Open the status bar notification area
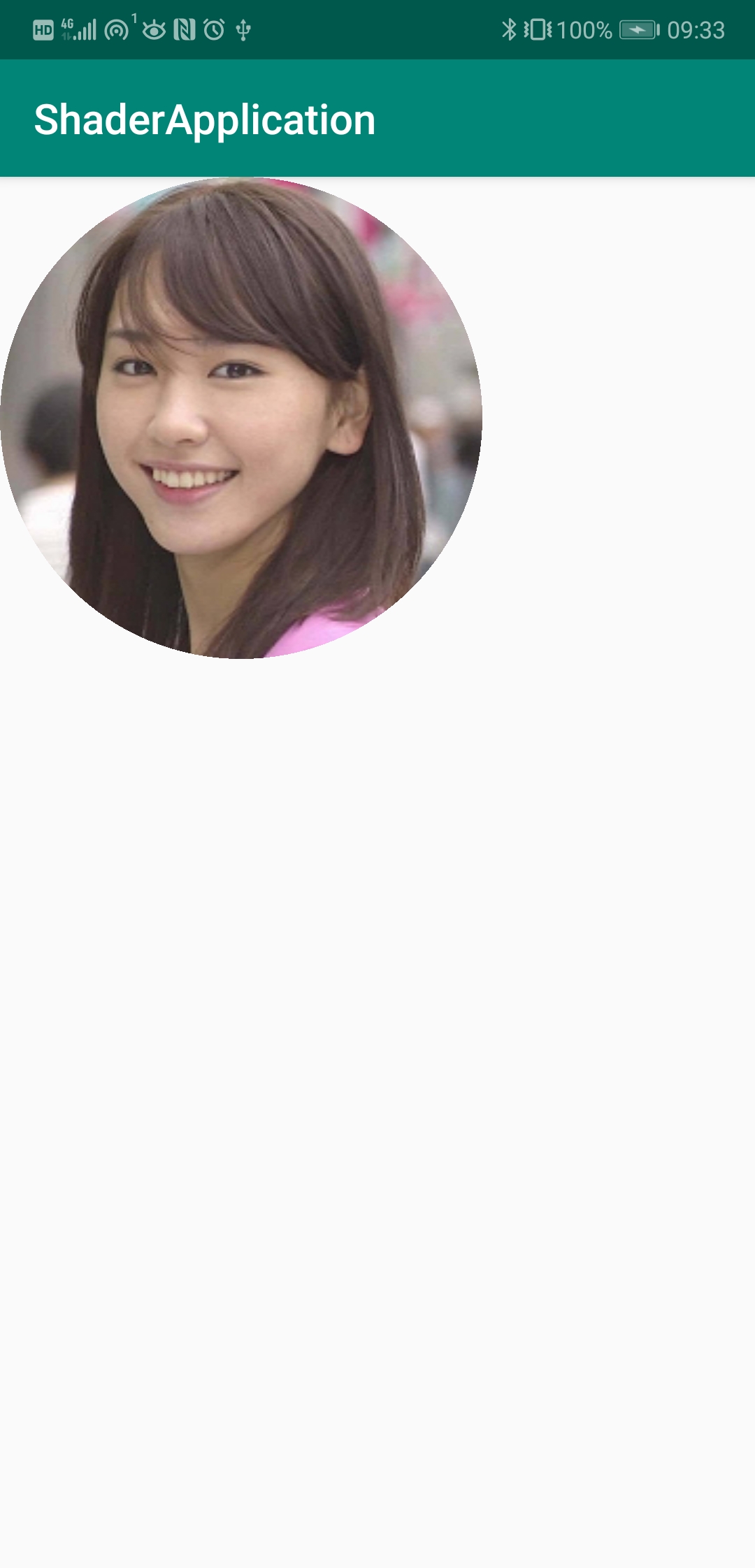This screenshot has height=1568, width=755. tap(377, 29)
